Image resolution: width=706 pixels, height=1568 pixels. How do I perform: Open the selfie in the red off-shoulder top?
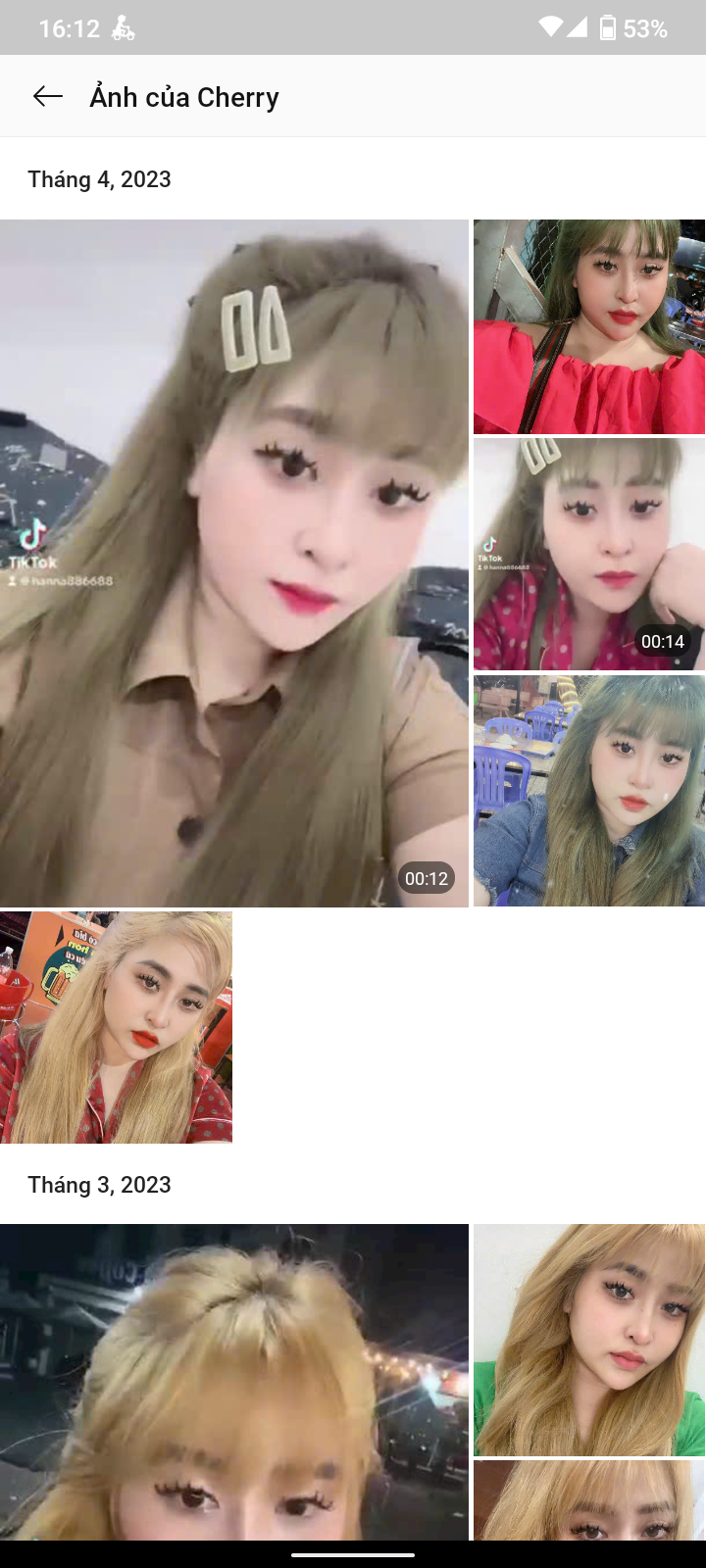coord(588,325)
